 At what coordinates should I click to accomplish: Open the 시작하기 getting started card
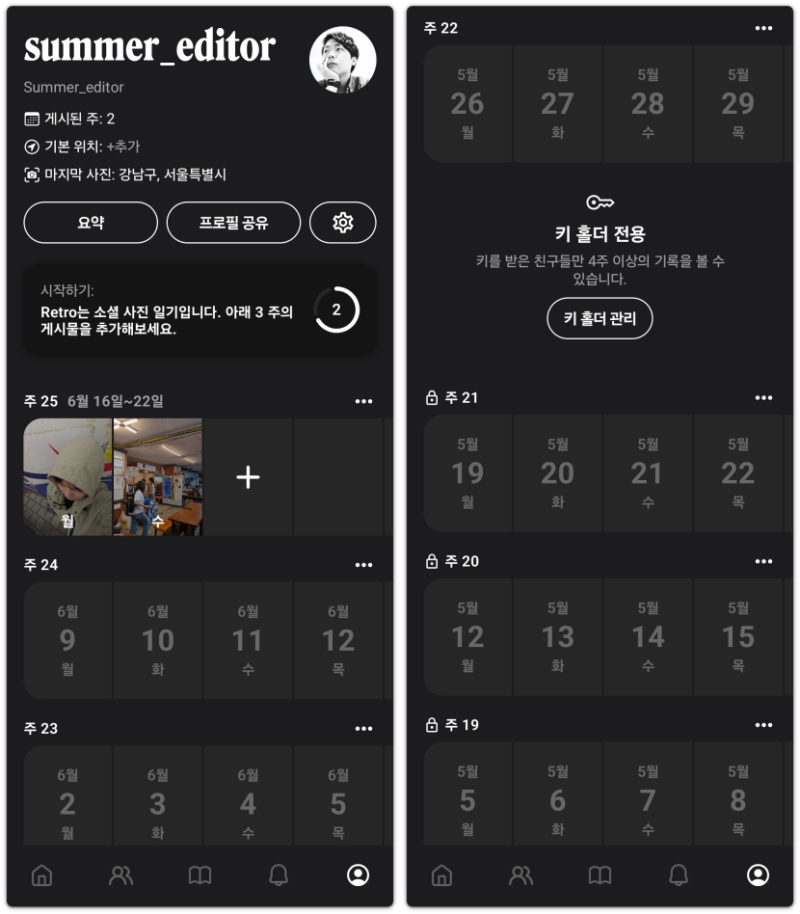pyautogui.click(x=199, y=310)
